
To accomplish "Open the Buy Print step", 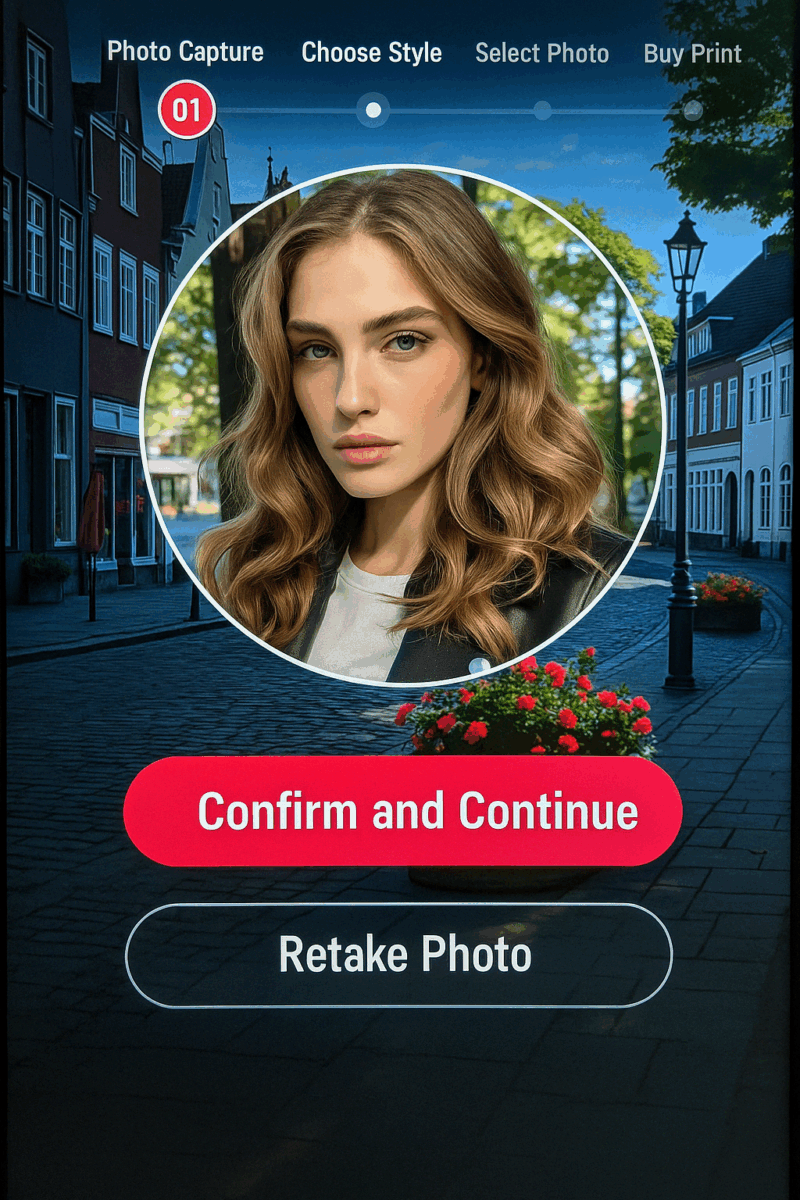I will coord(692,53).
